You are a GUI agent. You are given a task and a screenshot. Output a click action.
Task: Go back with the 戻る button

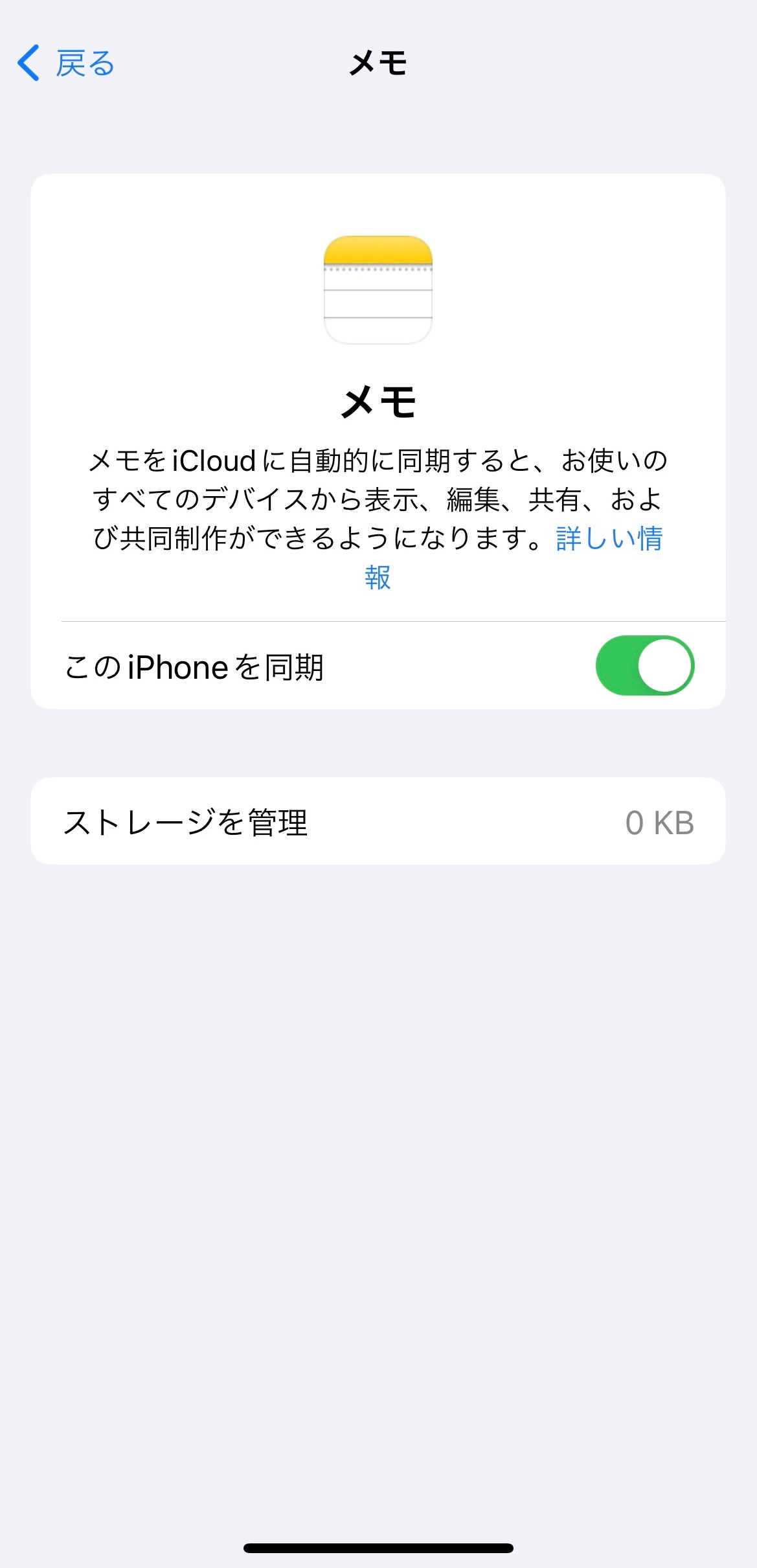tap(66, 63)
